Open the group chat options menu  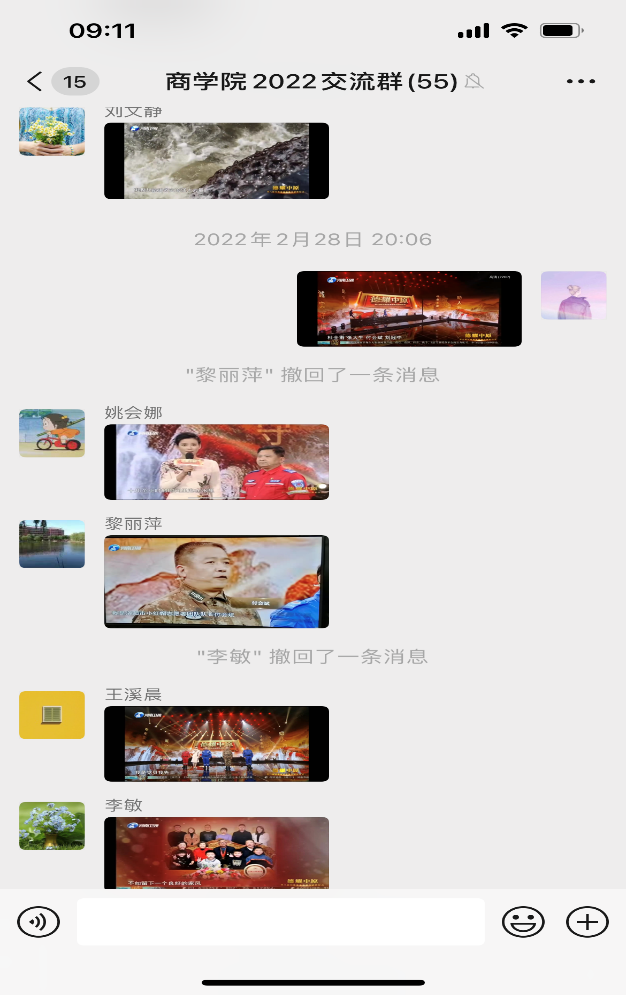(580, 81)
